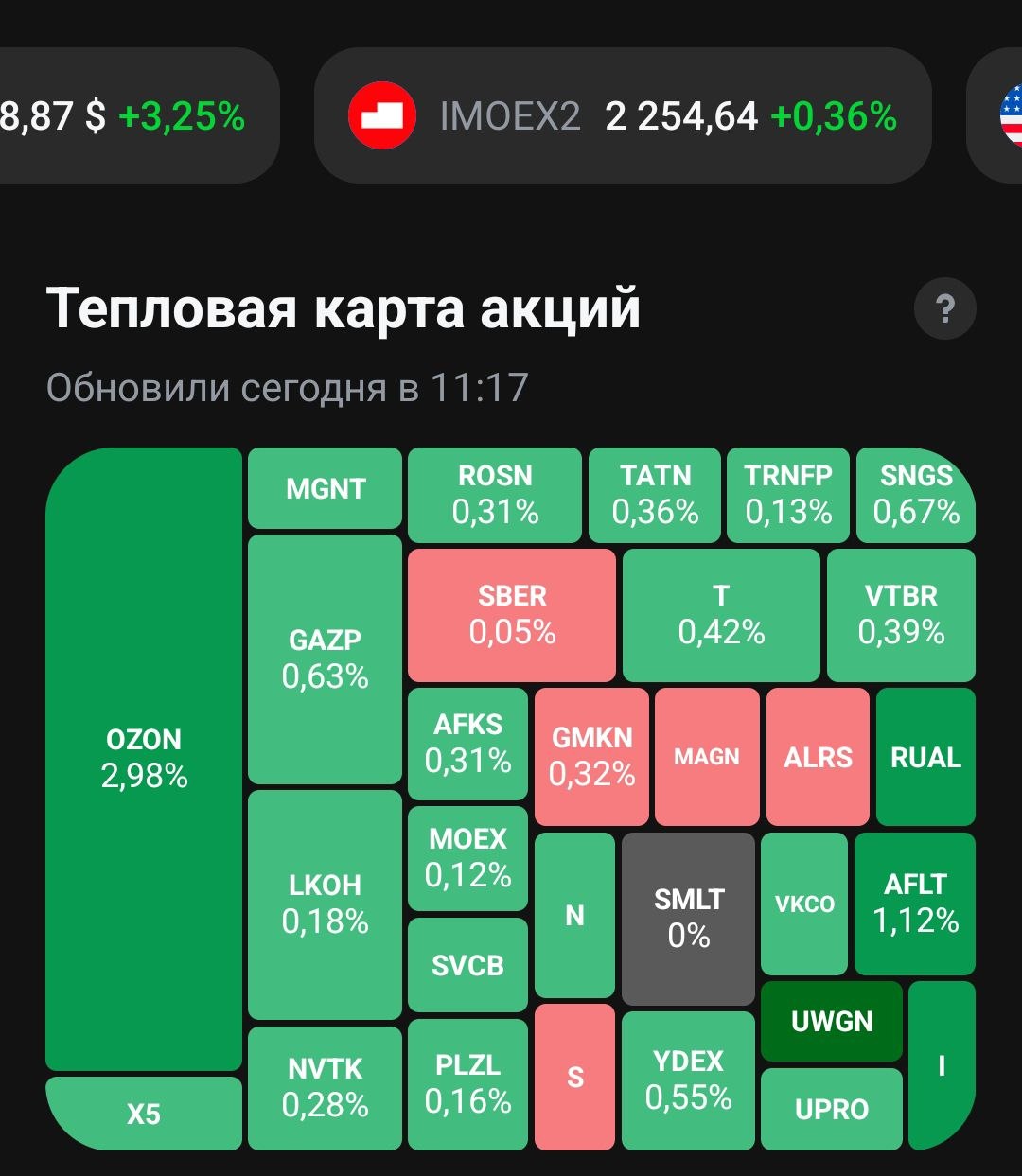Open the ROSN stock tile
Viewport: 1022px width, 1176px height.
click(x=495, y=495)
